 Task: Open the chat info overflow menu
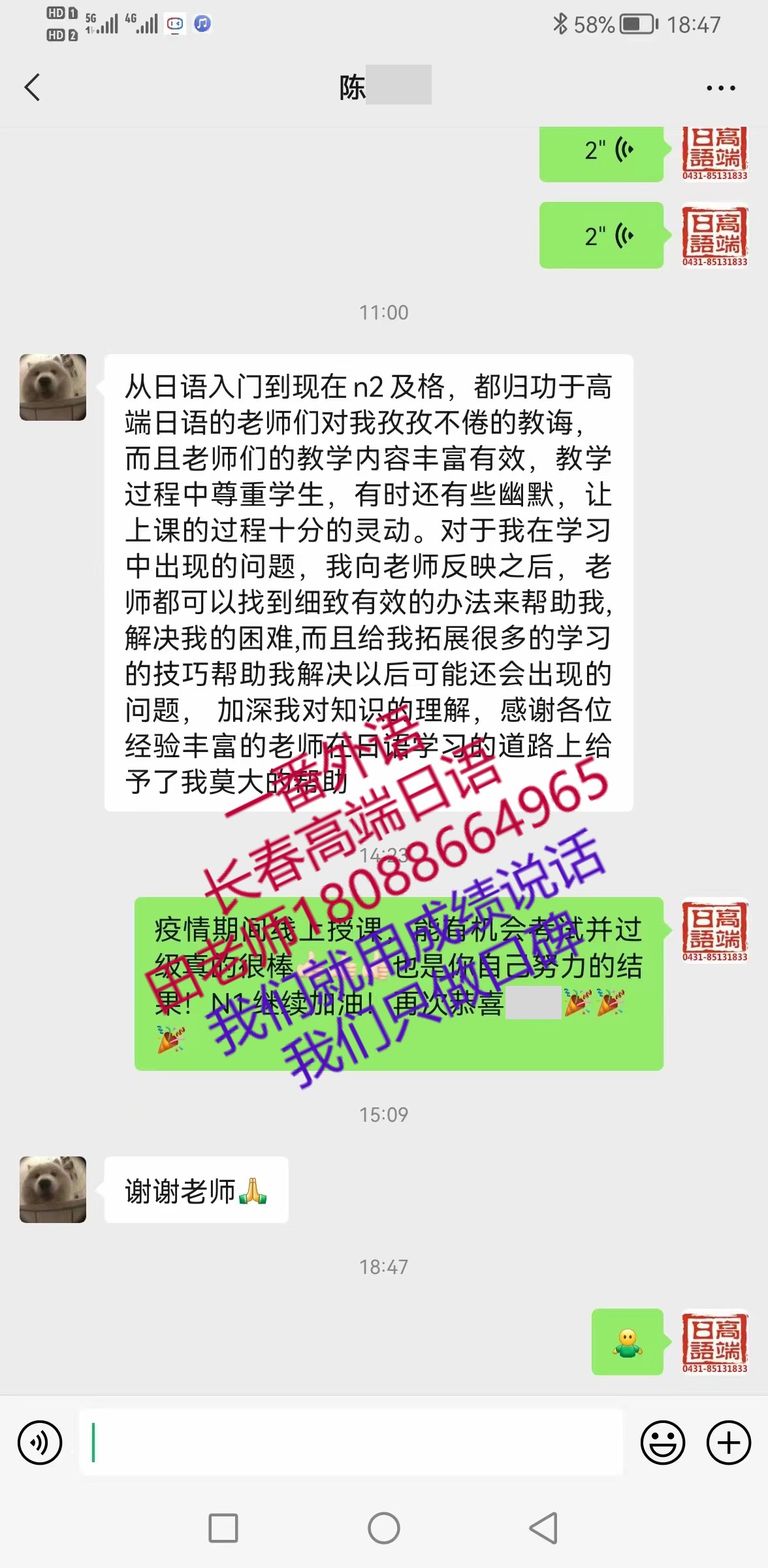click(x=720, y=88)
